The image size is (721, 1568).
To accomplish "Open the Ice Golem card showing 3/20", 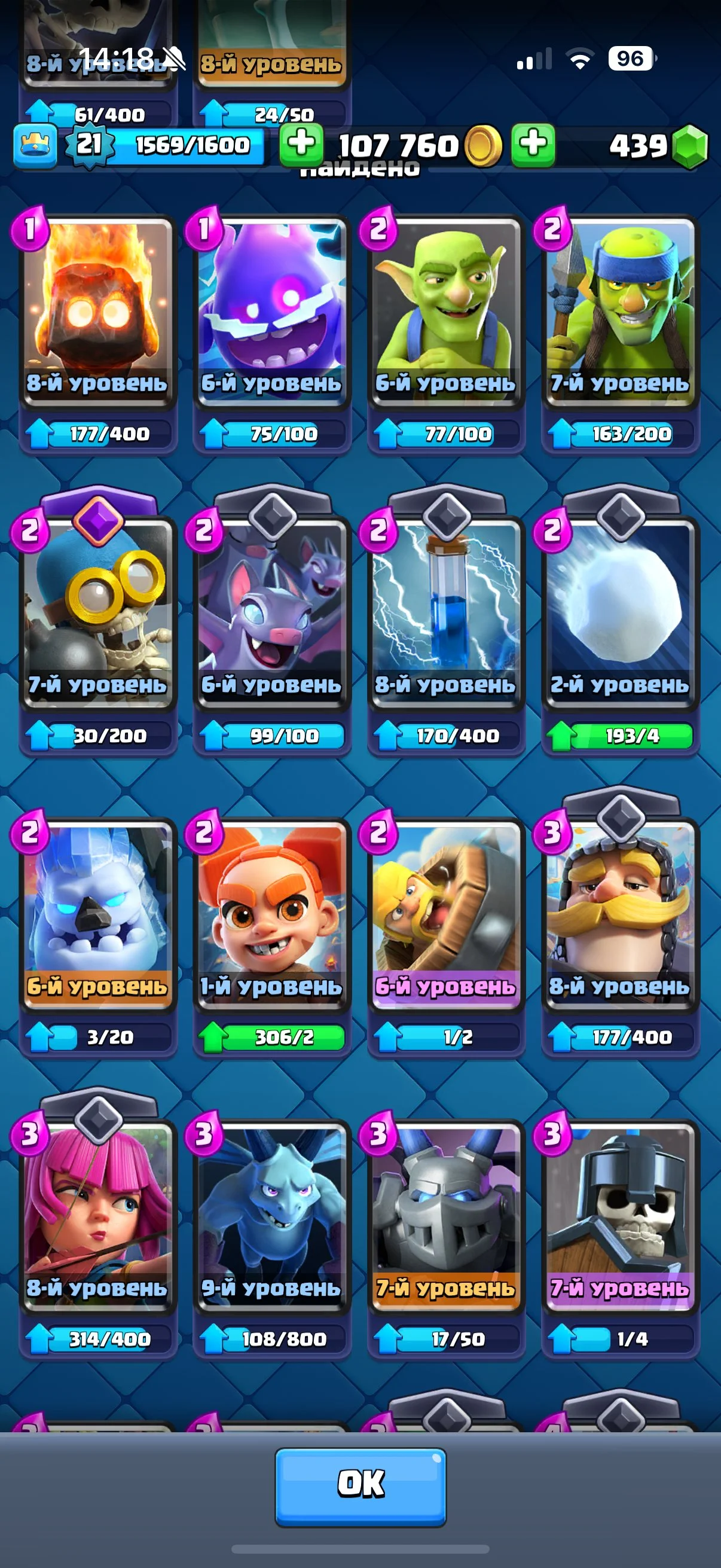I will coord(97,915).
